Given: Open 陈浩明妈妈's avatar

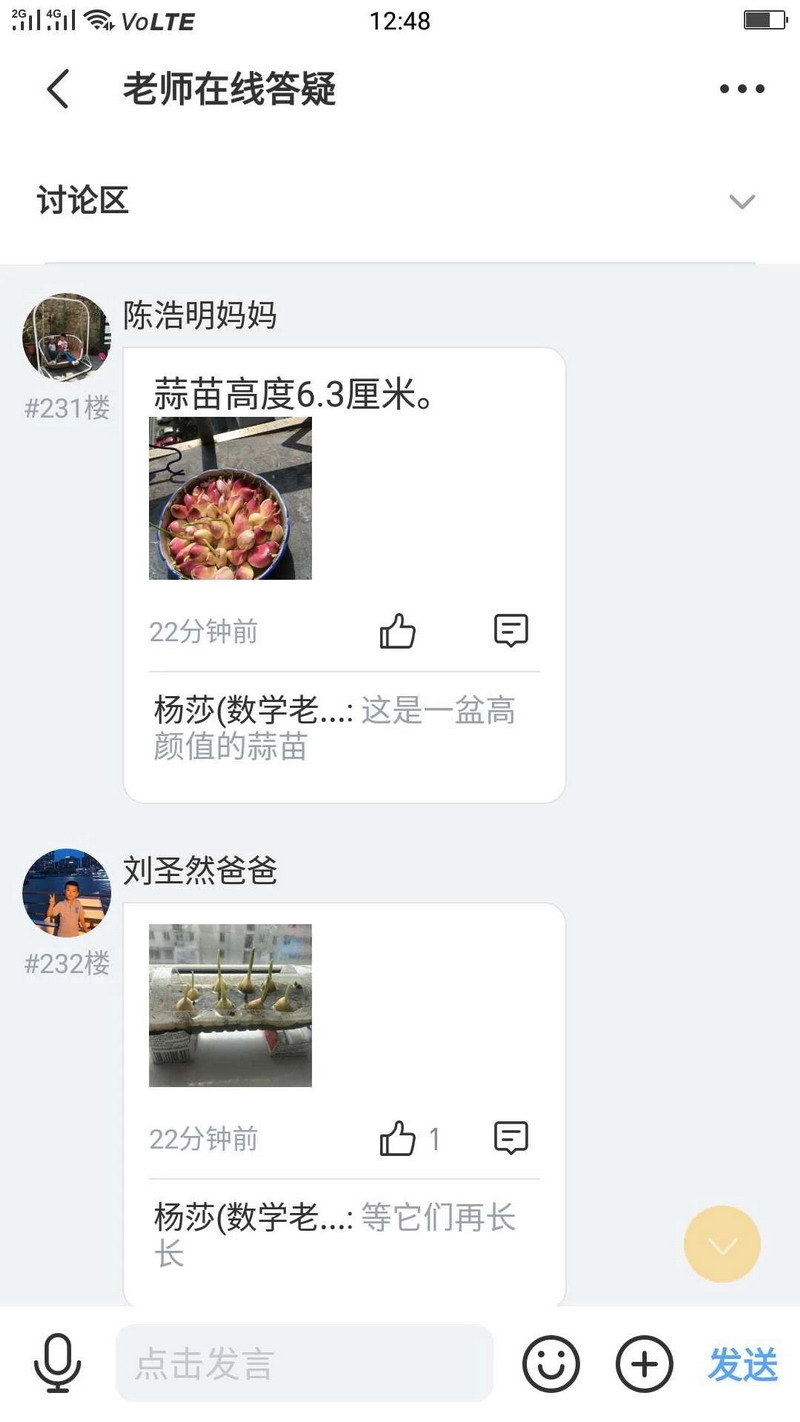Looking at the screenshot, I should [x=66, y=337].
